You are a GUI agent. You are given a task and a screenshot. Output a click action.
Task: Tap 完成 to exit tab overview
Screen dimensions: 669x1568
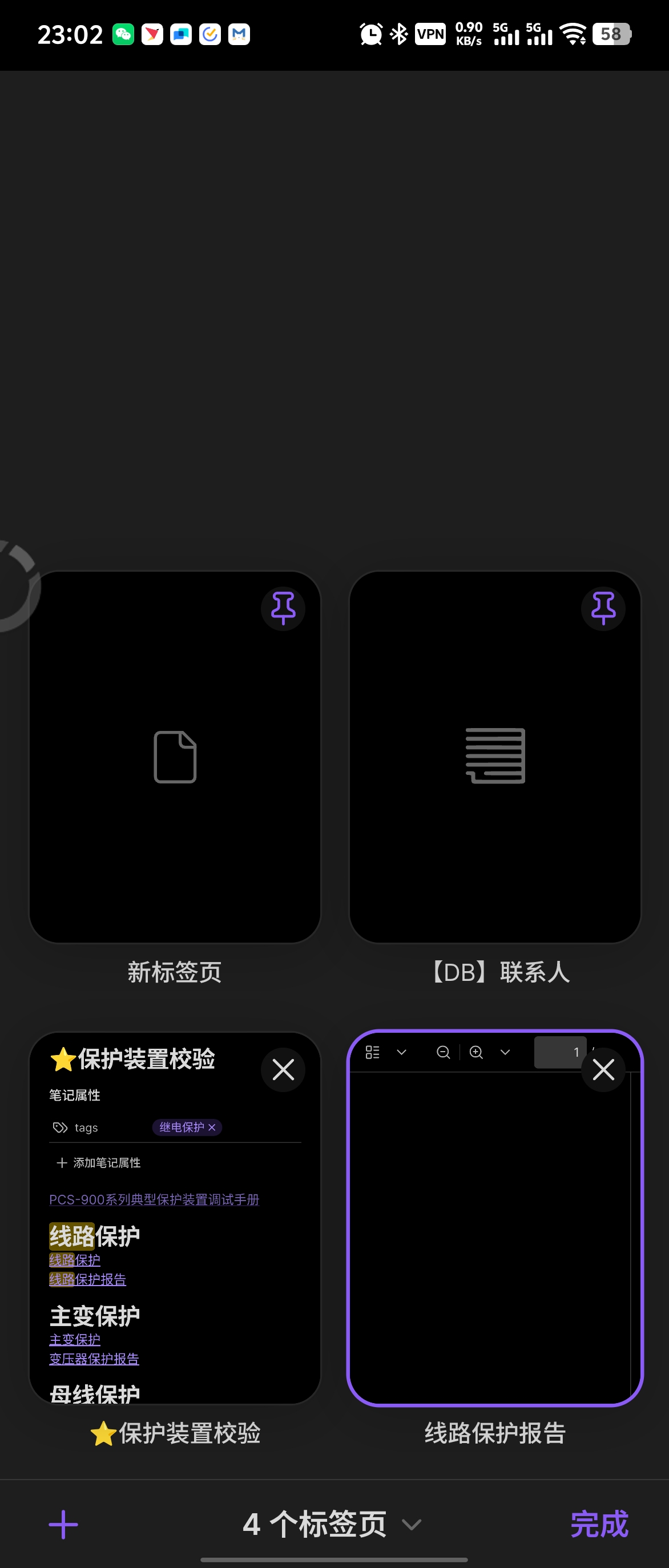[599, 1524]
